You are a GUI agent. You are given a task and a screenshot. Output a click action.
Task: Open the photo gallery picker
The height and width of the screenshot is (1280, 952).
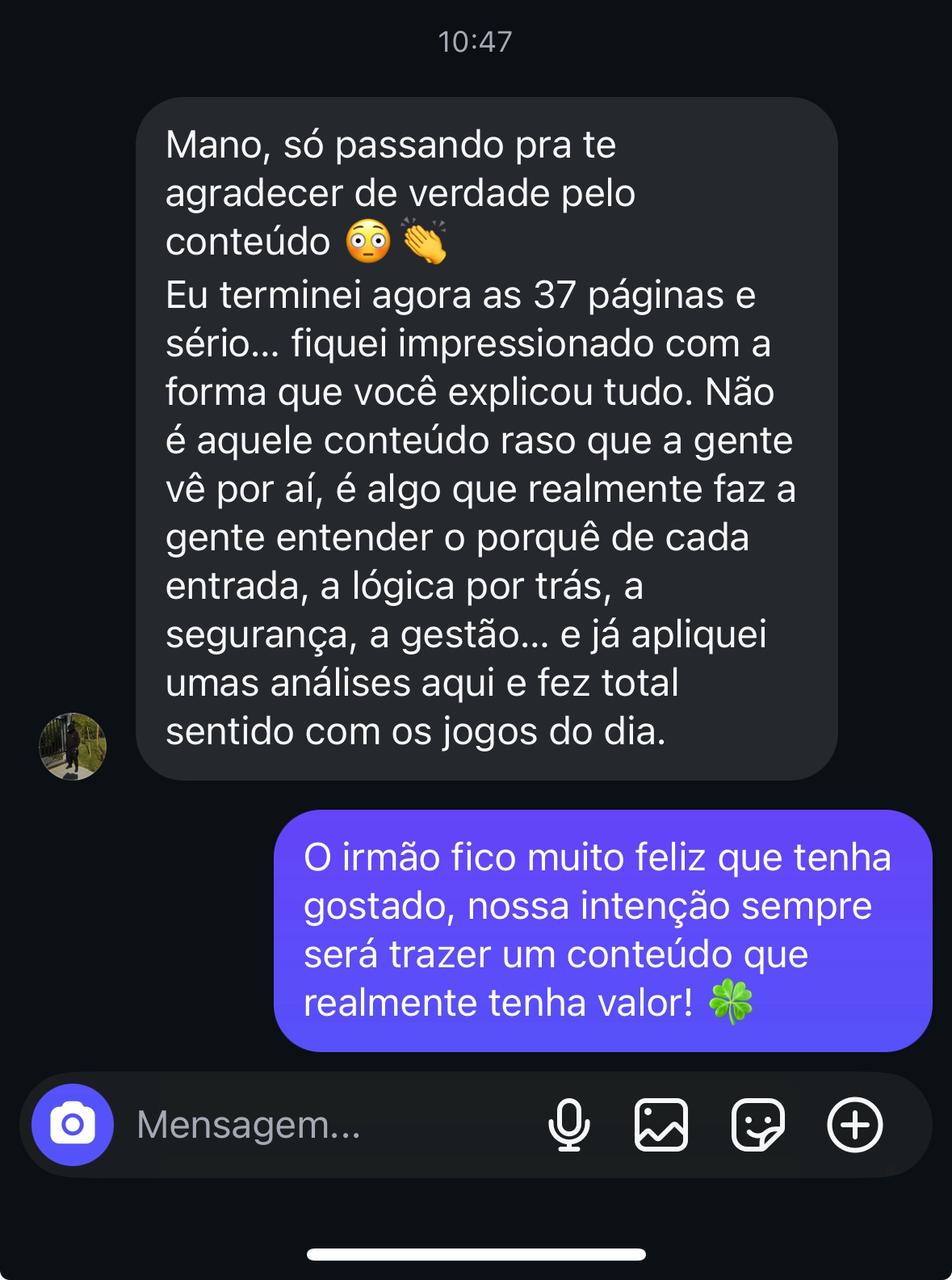[661, 1125]
